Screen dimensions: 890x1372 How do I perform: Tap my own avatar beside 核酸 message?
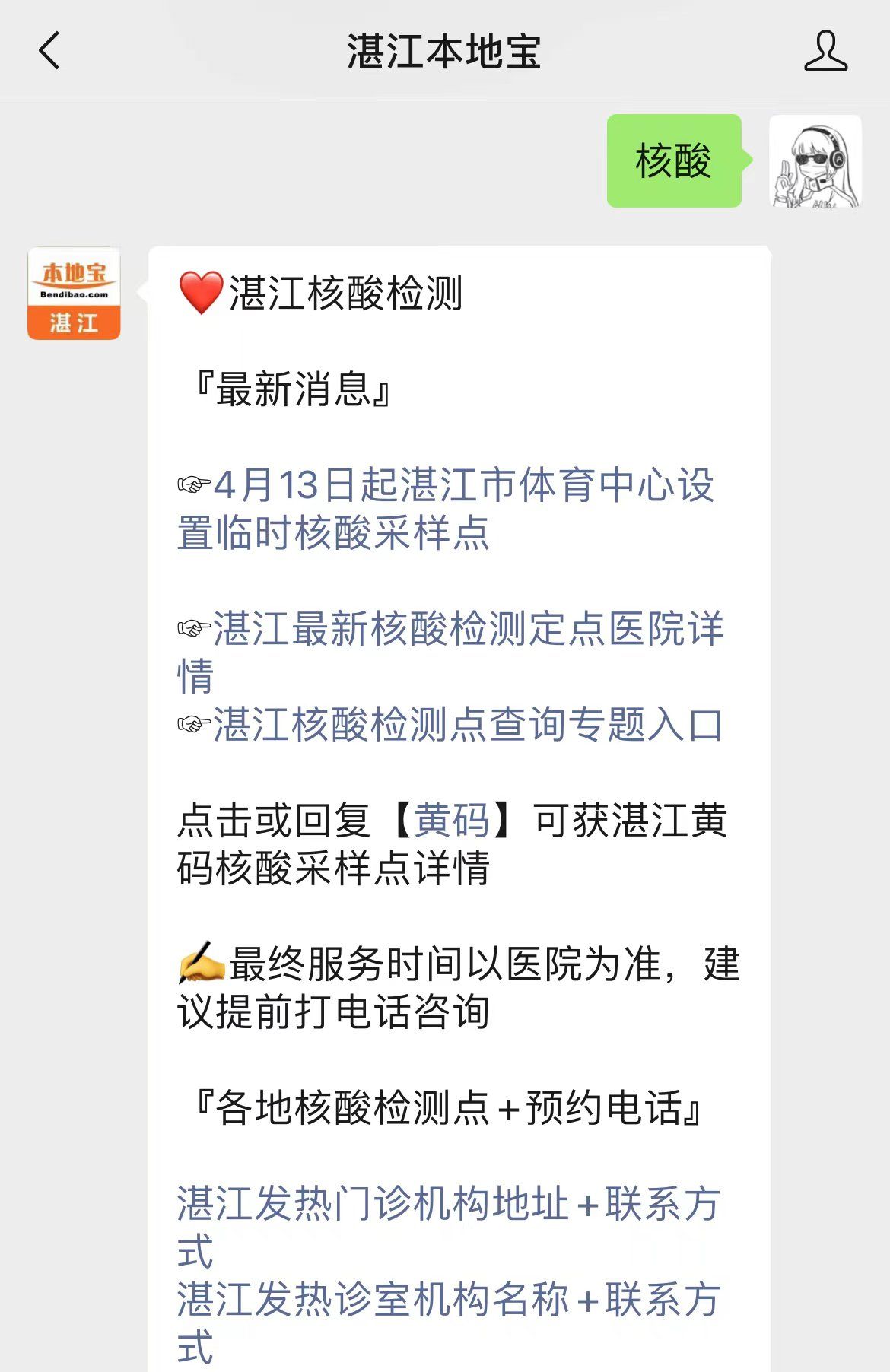(x=815, y=161)
